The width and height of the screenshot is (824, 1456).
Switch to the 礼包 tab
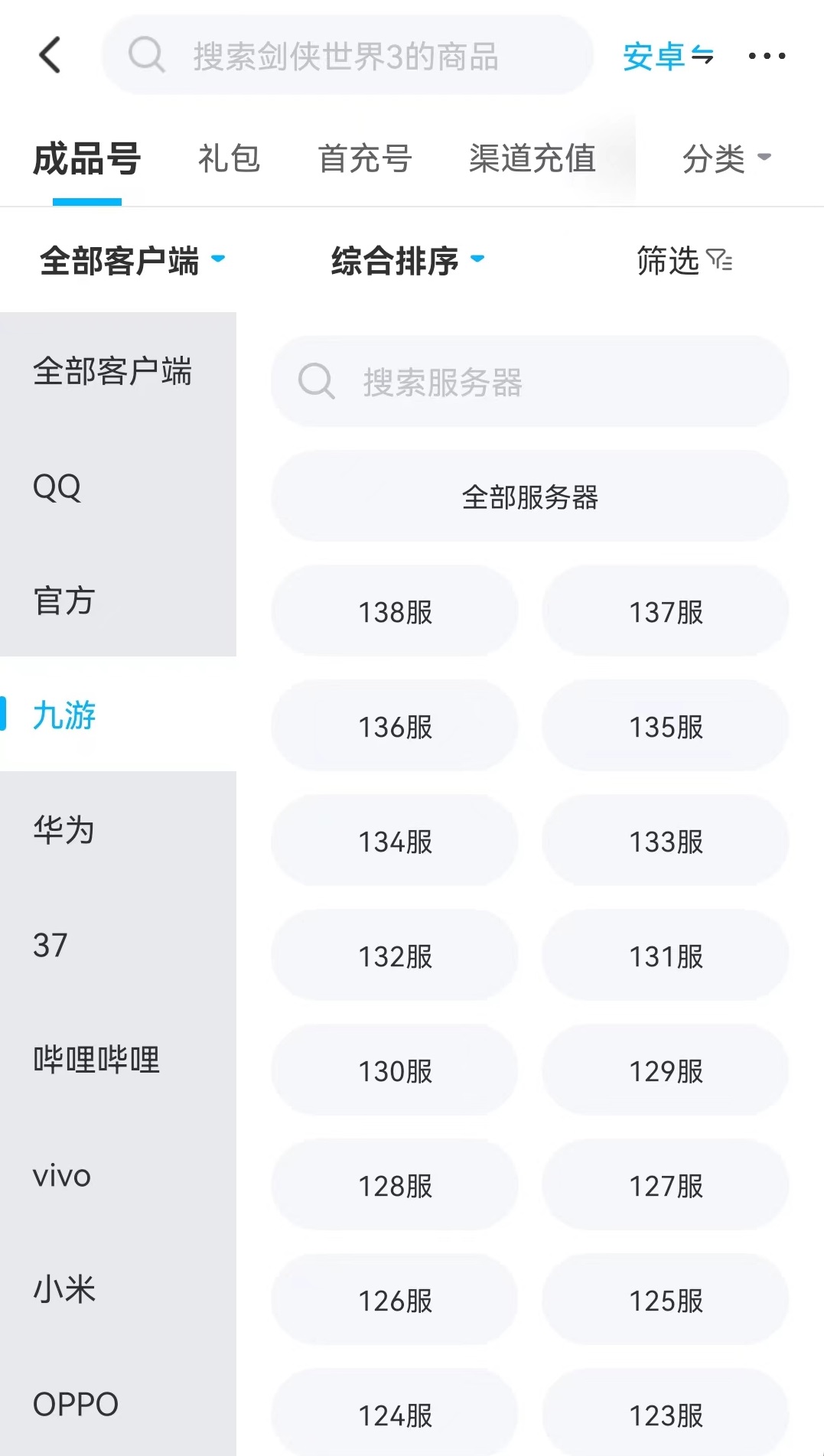click(229, 159)
